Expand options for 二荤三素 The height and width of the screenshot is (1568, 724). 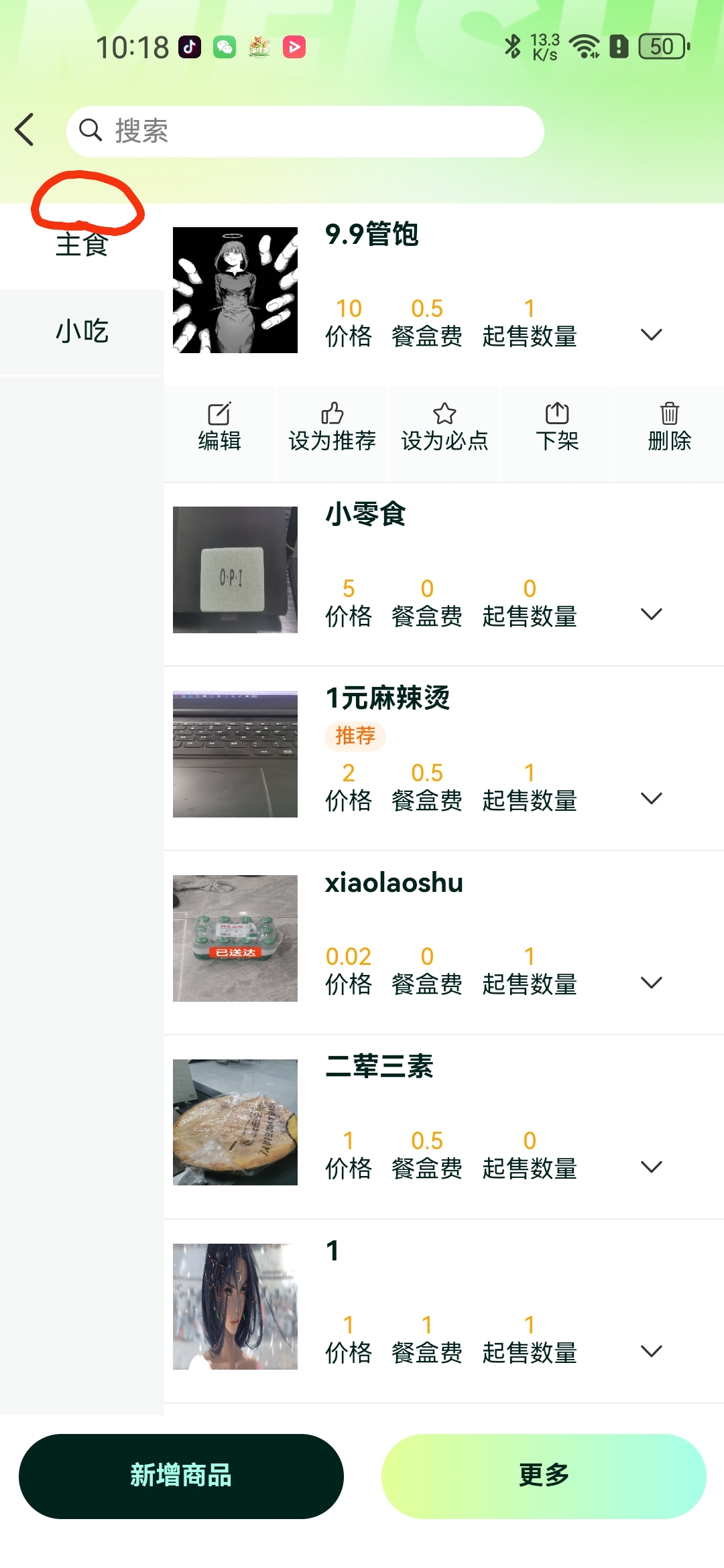click(x=652, y=1167)
